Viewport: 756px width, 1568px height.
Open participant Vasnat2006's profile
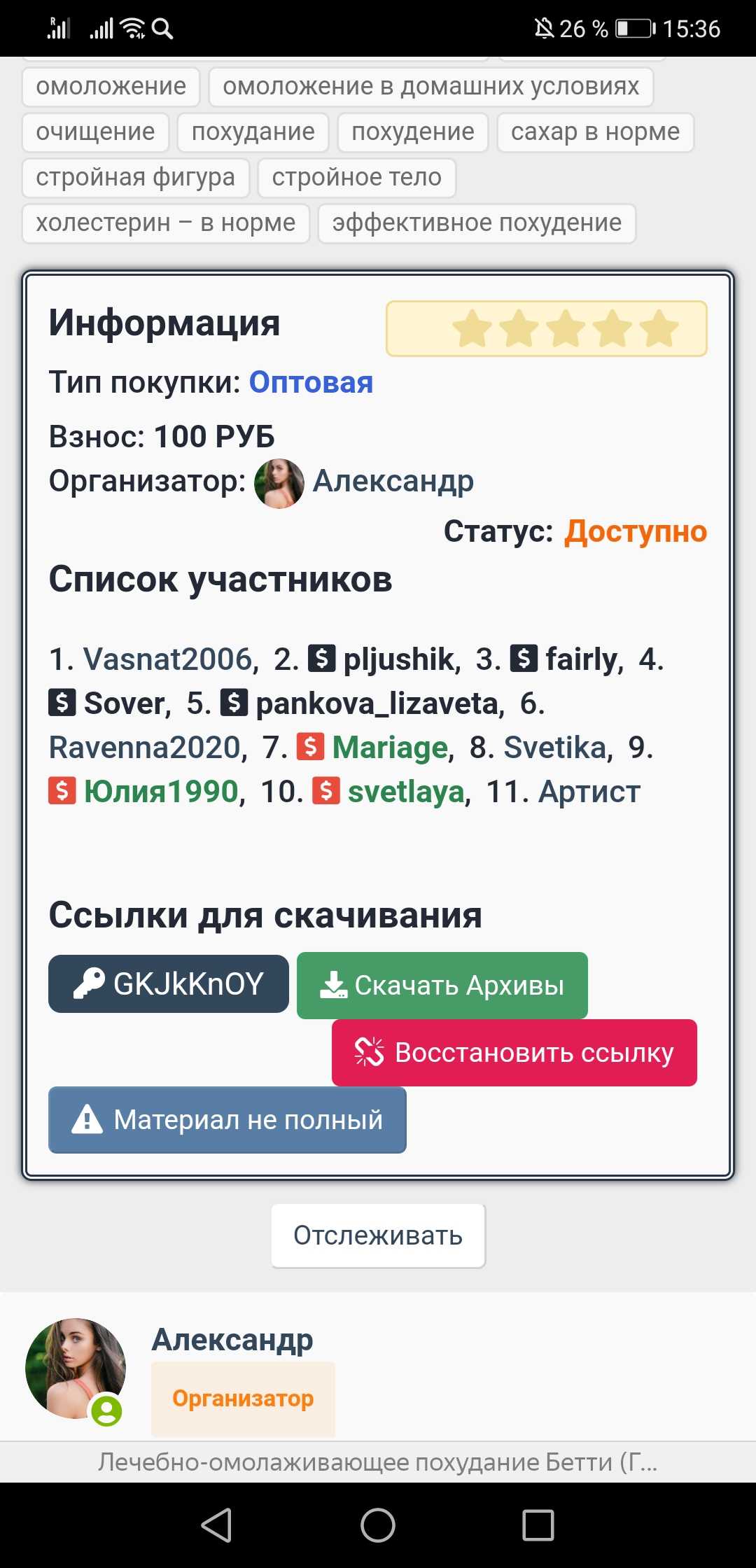168,659
